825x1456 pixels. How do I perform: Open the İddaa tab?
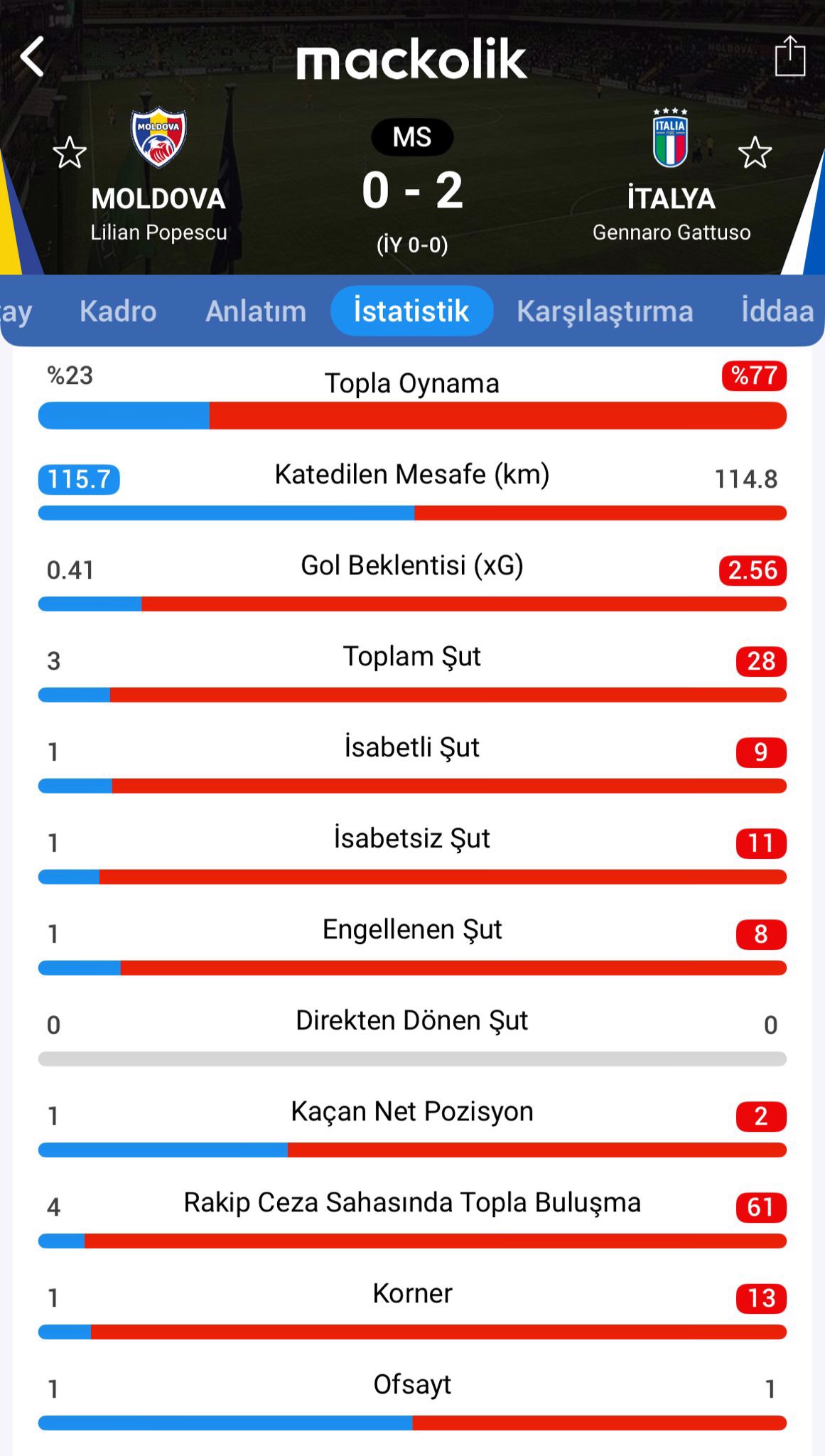(777, 311)
